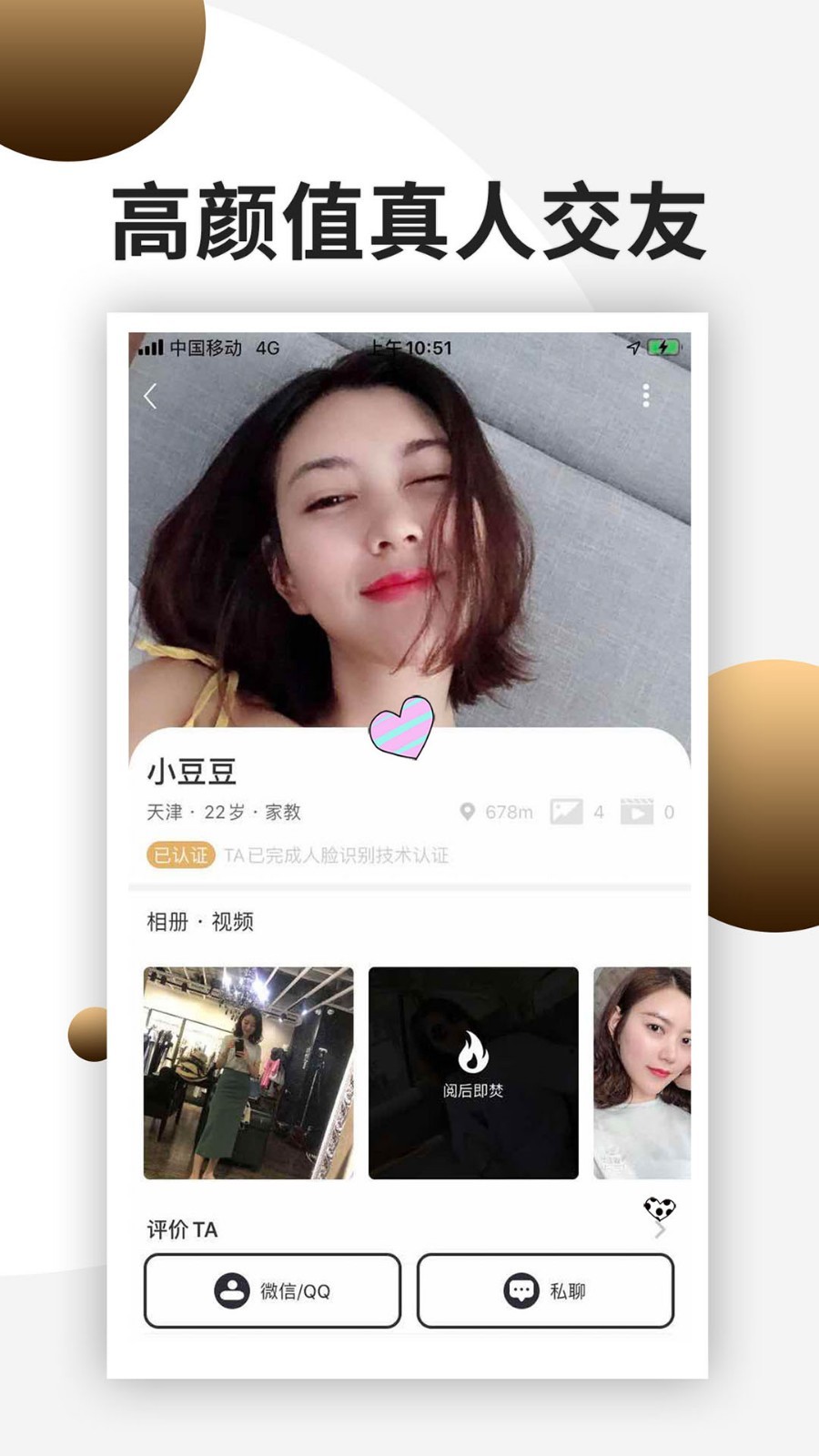Tap the 已认证 verification badge
The image size is (819, 1456).
click(179, 854)
